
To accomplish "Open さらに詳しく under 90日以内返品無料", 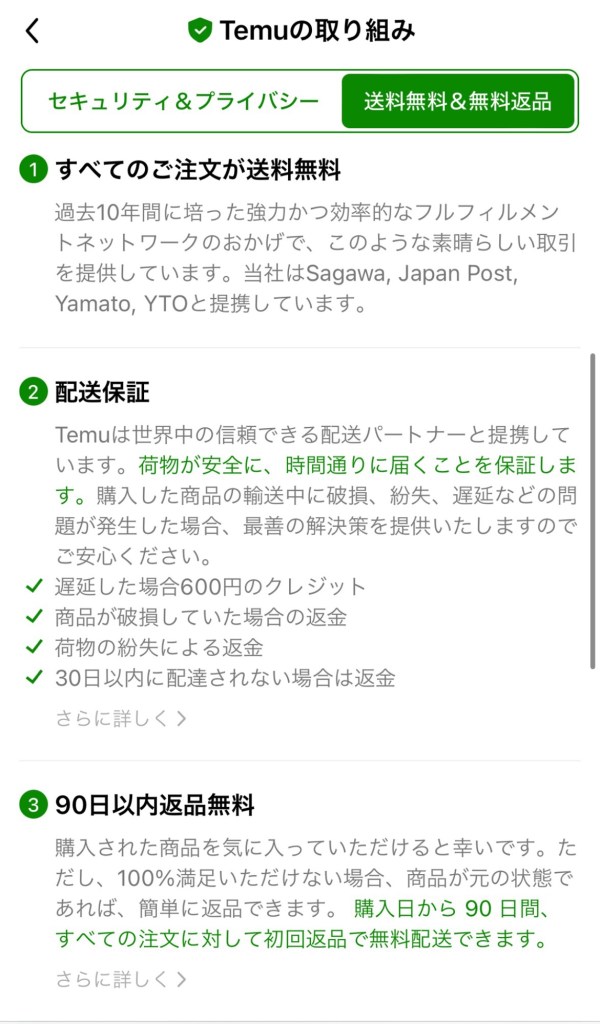I will tap(121, 980).
